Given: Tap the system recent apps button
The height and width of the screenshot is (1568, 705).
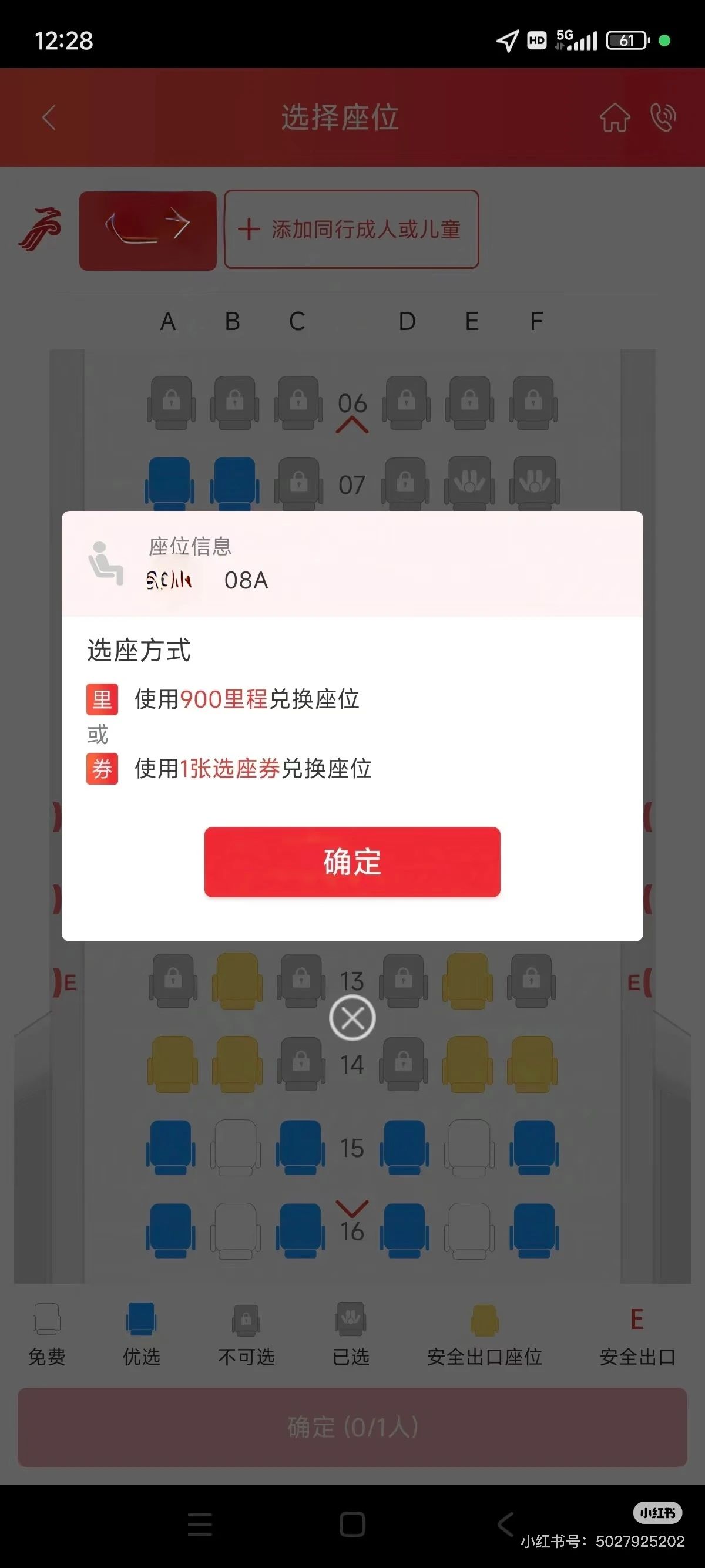Looking at the screenshot, I should 200,1524.
